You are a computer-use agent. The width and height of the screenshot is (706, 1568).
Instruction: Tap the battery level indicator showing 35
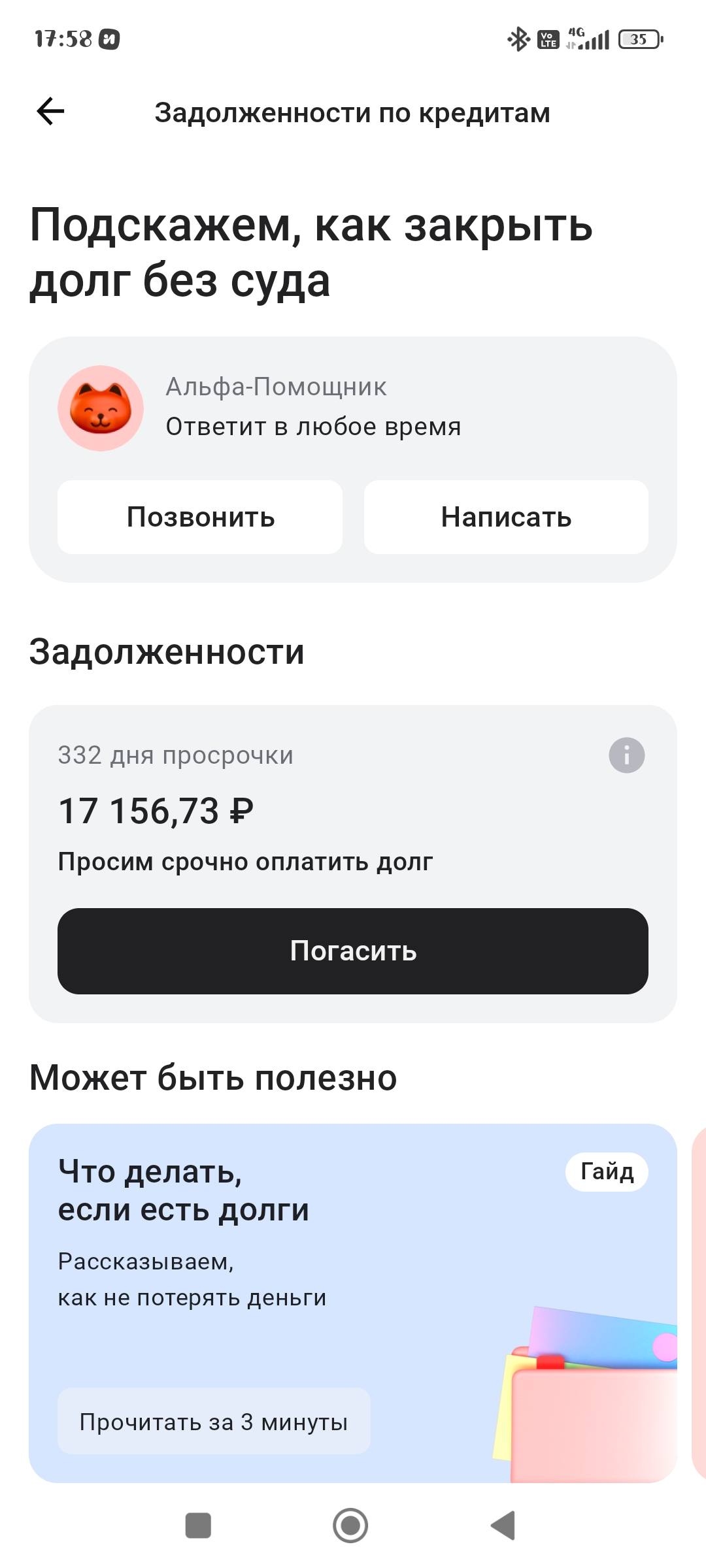click(x=637, y=37)
